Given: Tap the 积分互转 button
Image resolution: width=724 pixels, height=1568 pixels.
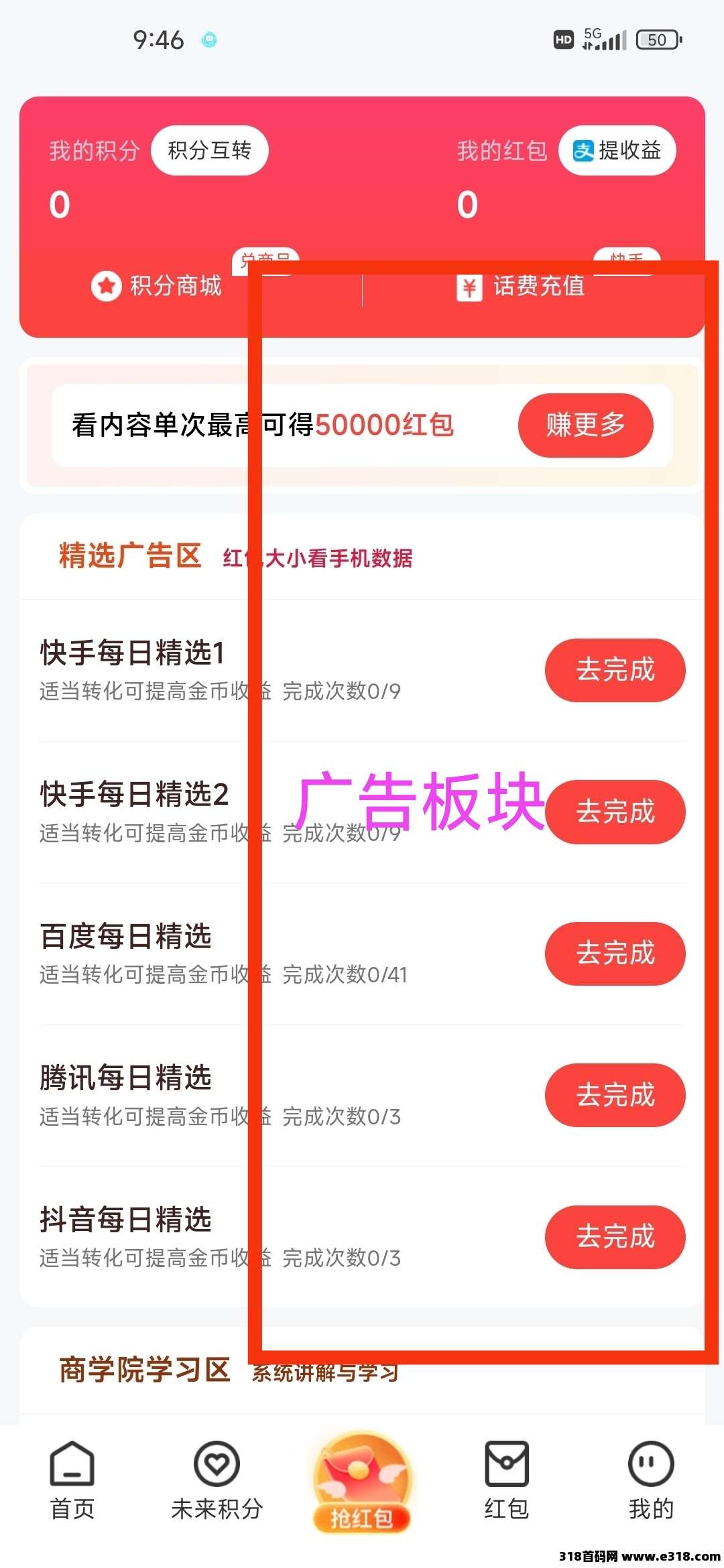Looking at the screenshot, I should pos(210,150).
